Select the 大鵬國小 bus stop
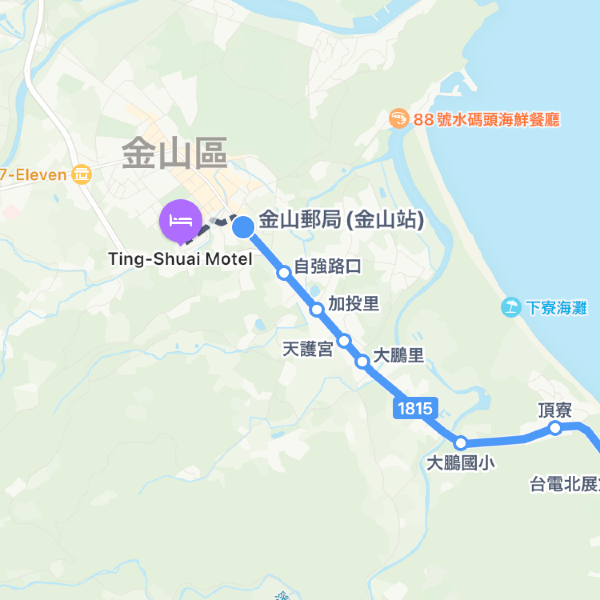The height and width of the screenshot is (600, 600). point(461,442)
